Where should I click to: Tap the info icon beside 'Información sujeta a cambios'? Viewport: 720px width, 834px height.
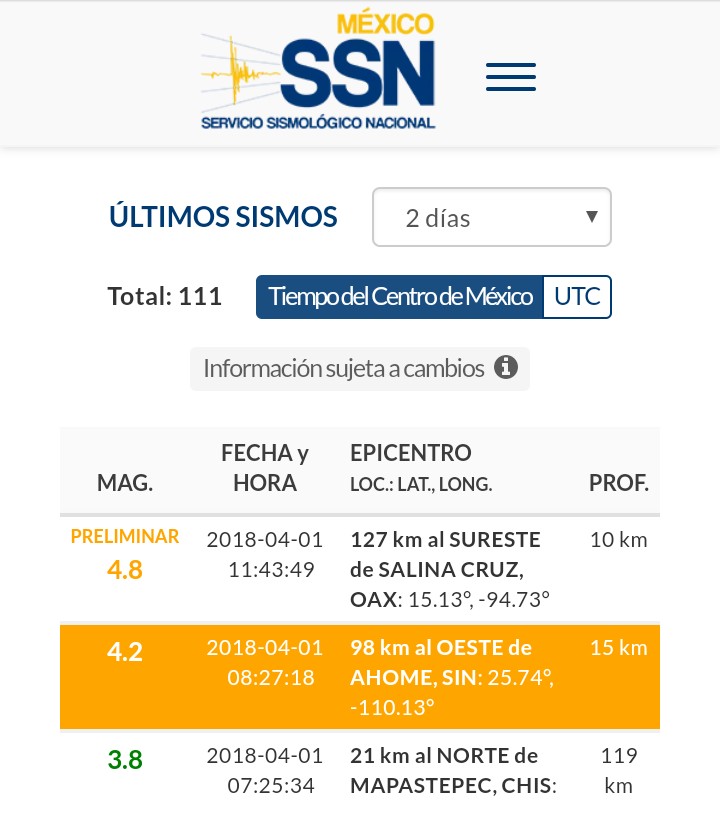[506, 368]
